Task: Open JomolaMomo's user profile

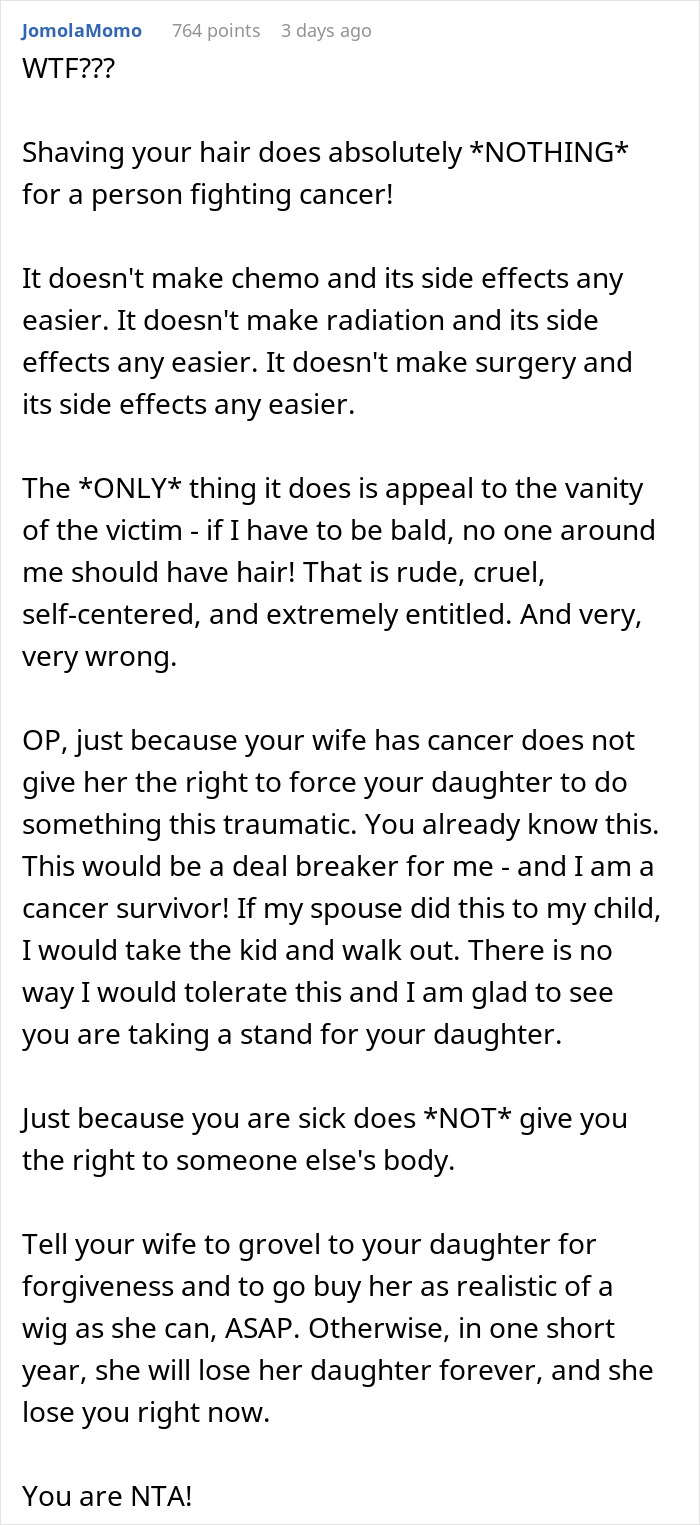Action: pos(82,31)
